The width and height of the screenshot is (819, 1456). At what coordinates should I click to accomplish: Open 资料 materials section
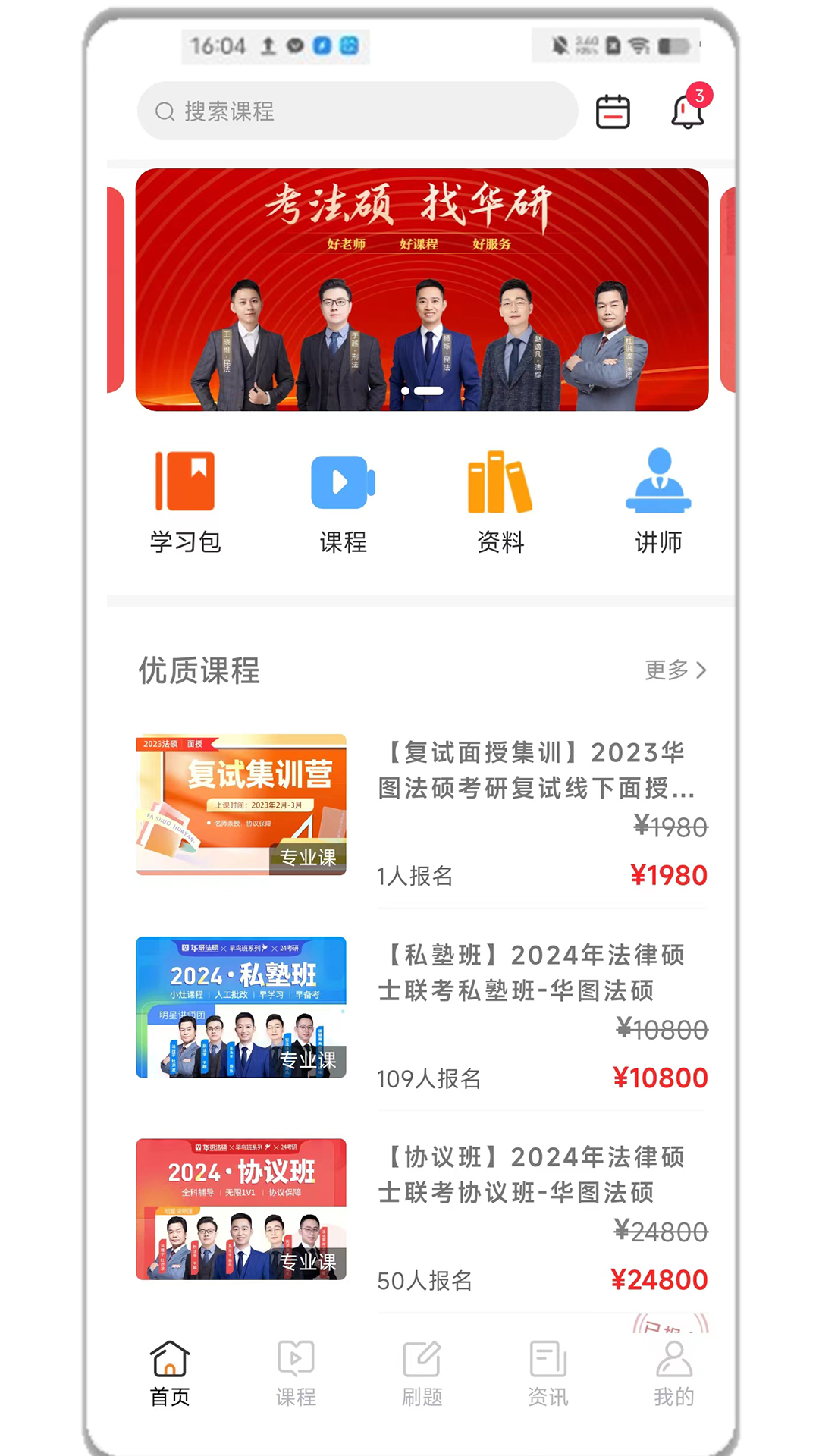point(500,500)
